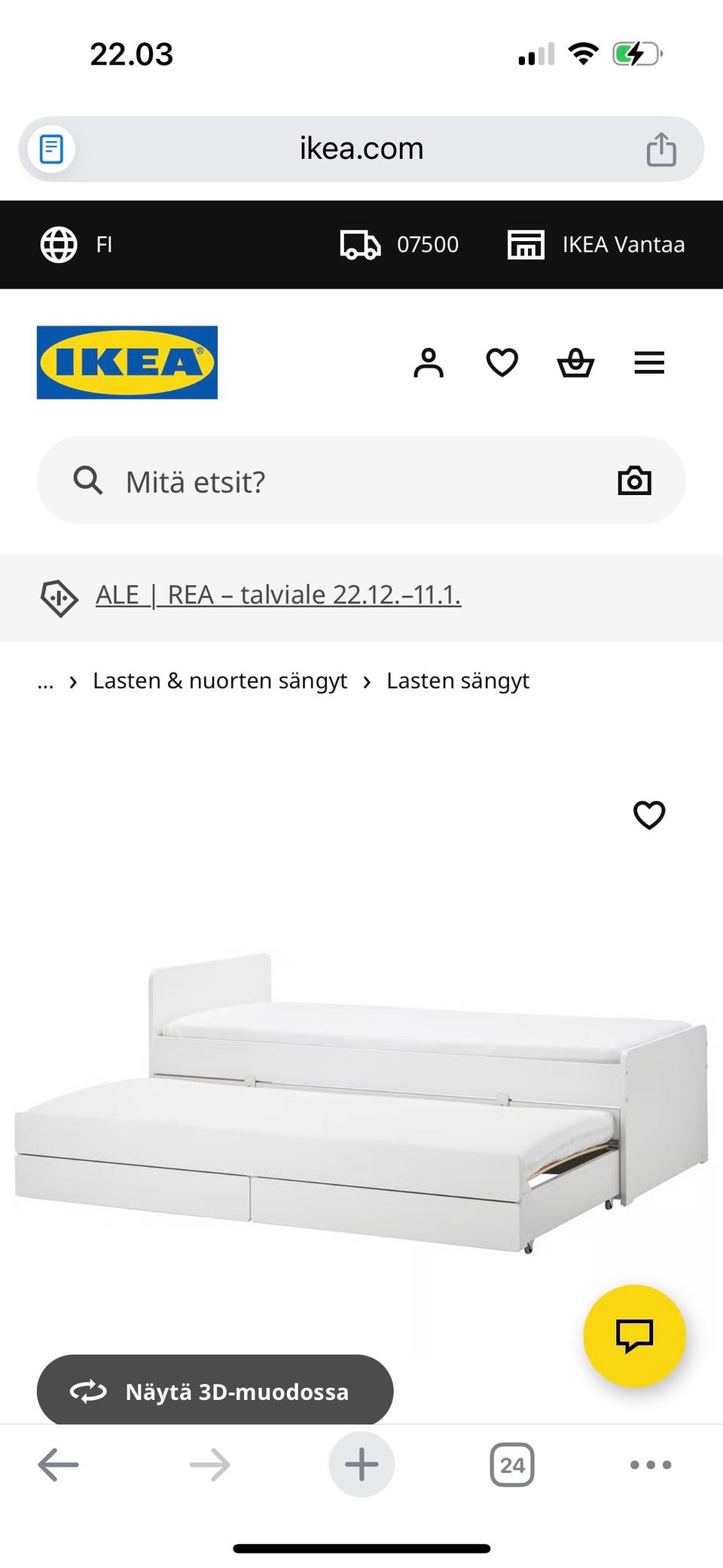The height and width of the screenshot is (1568, 723).
Task: Navigate to Lasten sängyt breadcrumb
Action: [458, 680]
